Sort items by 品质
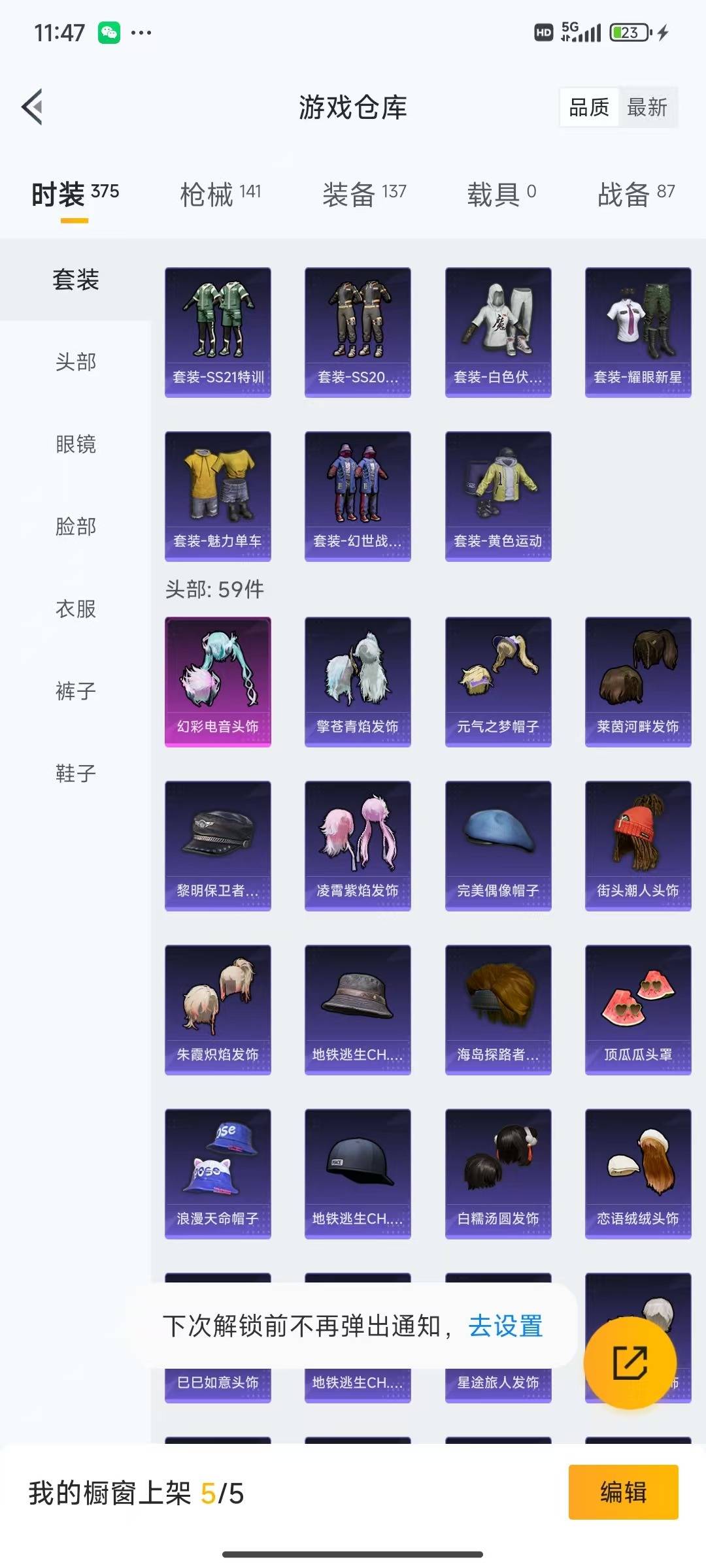This screenshot has height=1568, width=706. (x=588, y=107)
